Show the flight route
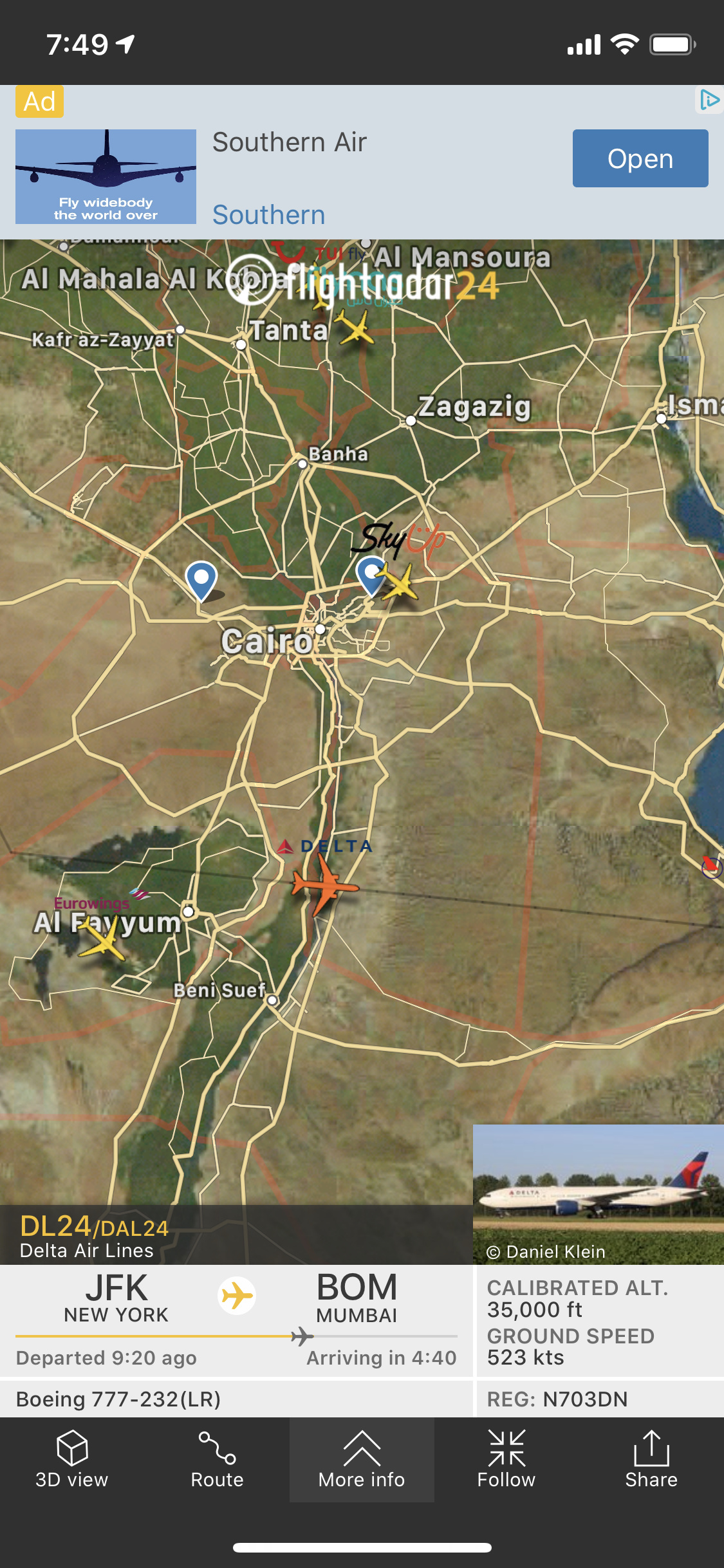Screen dimensions: 724x1568 point(217,1459)
